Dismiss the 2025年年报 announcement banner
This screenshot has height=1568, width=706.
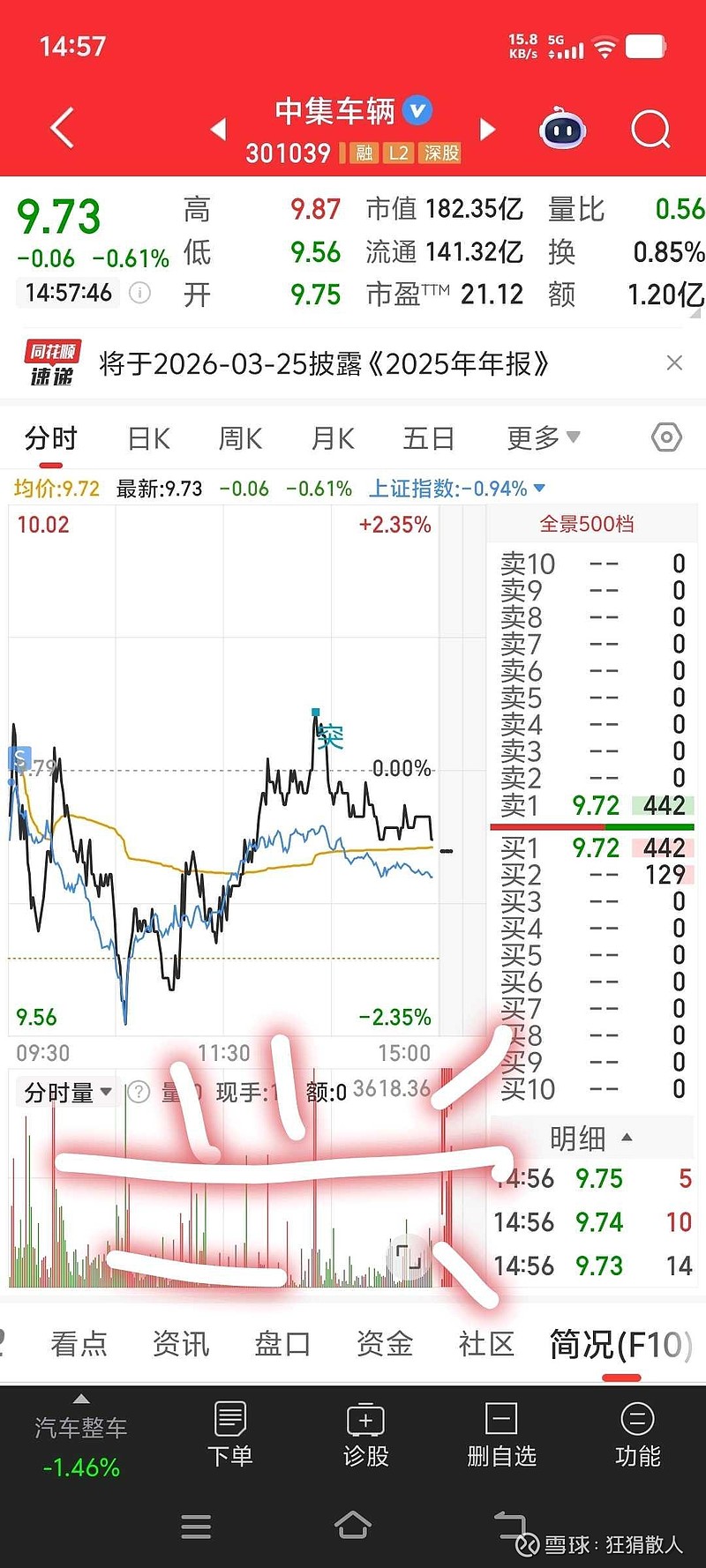pos(675,362)
